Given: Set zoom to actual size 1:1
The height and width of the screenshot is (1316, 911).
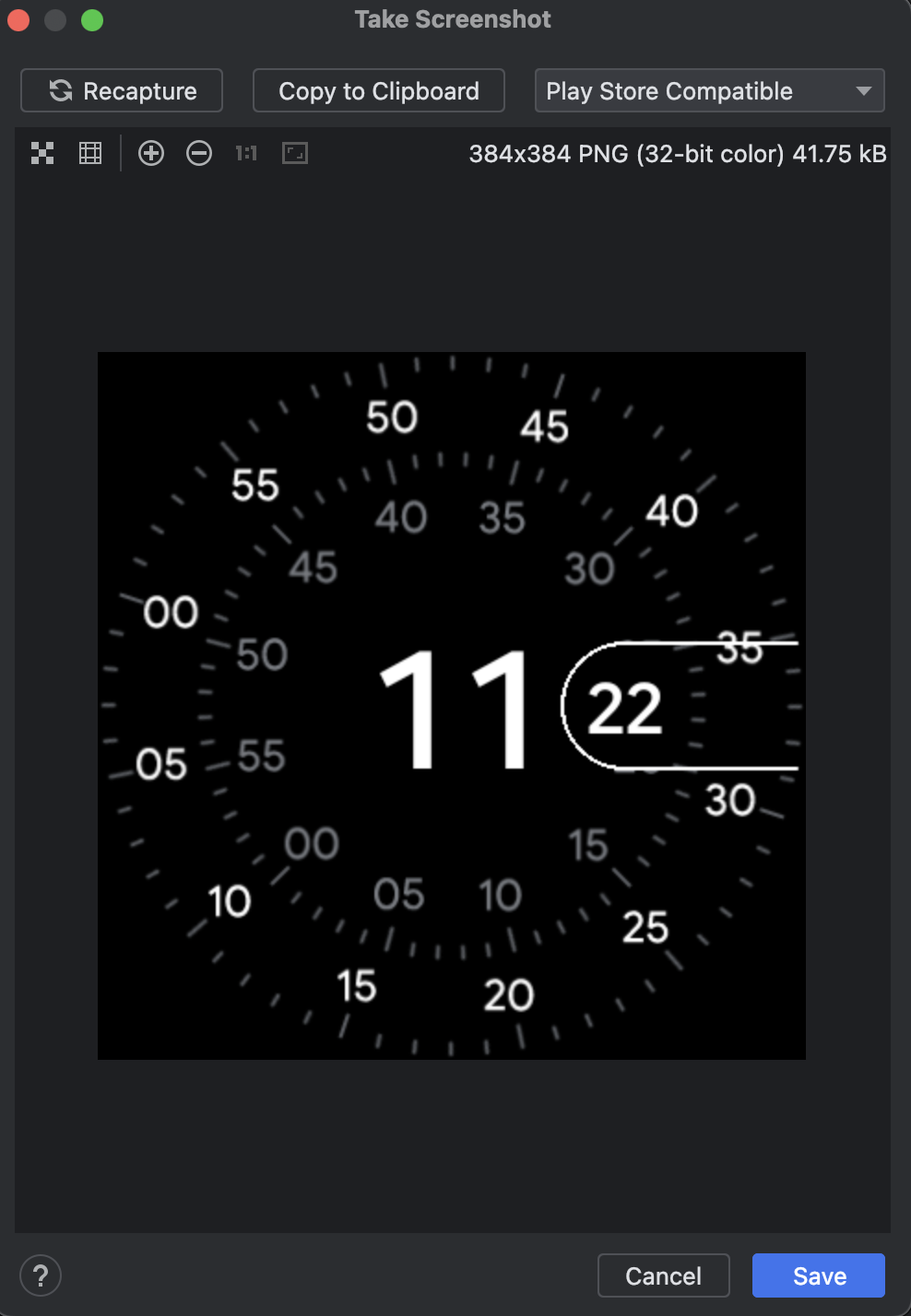Looking at the screenshot, I should tap(246, 153).
